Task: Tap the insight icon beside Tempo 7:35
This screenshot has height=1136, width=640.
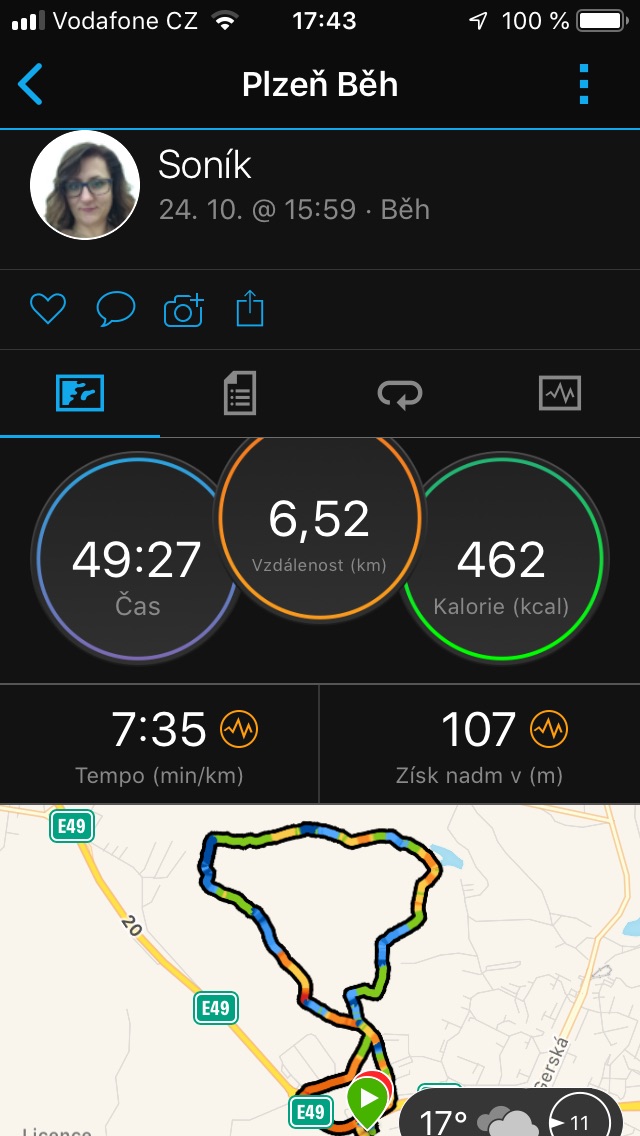Action: click(239, 729)
